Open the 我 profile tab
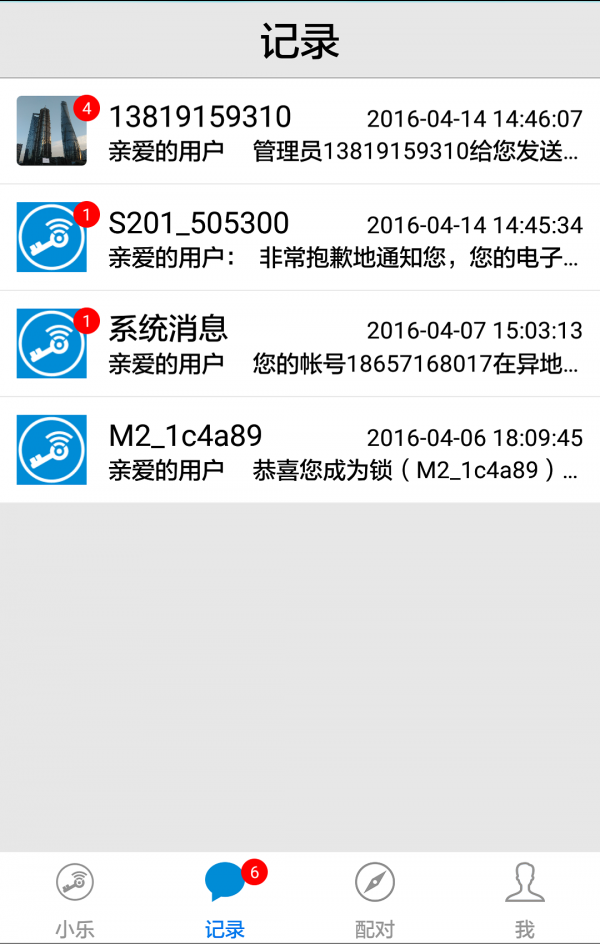Screen dimensions: 600x944 click(524, 899)
